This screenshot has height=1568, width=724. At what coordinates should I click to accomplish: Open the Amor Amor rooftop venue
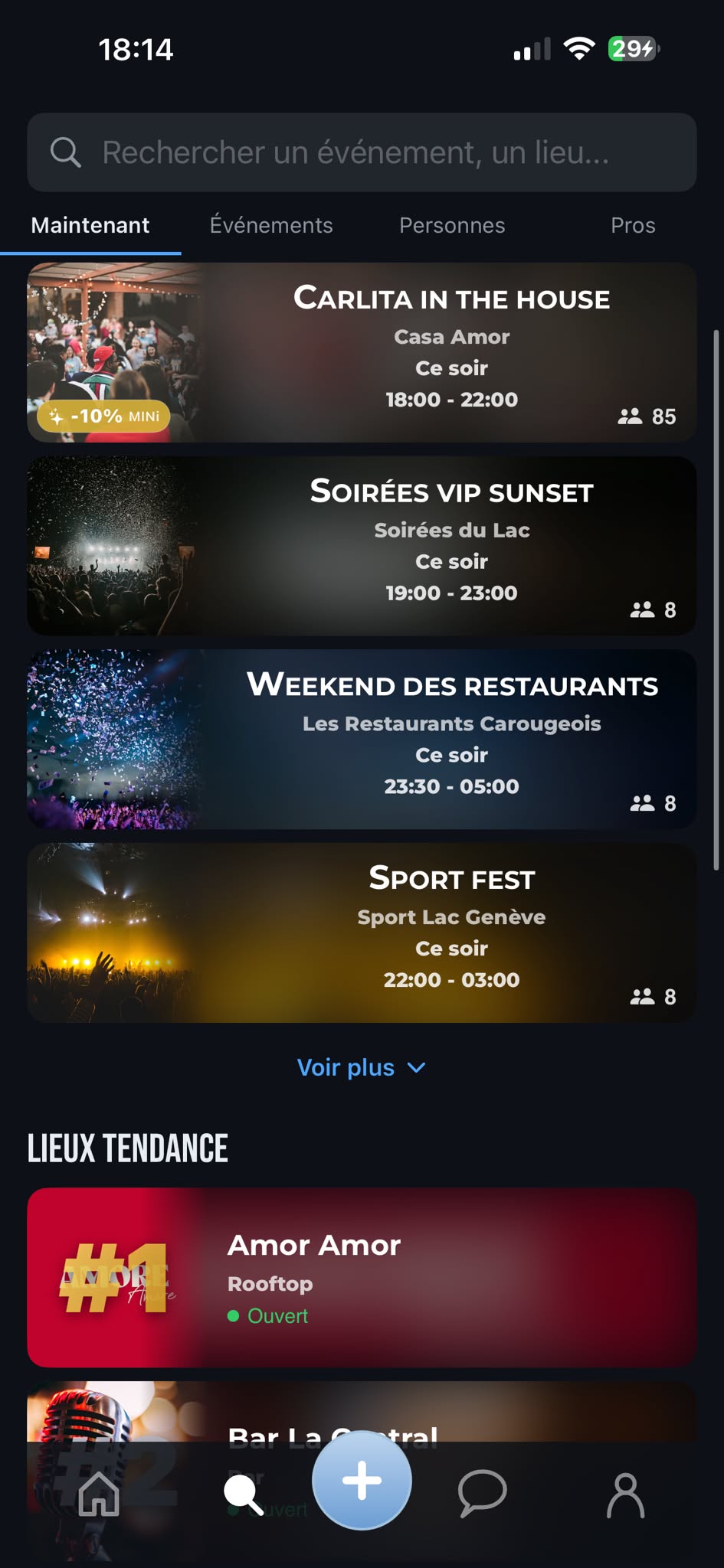point(362,1278)
